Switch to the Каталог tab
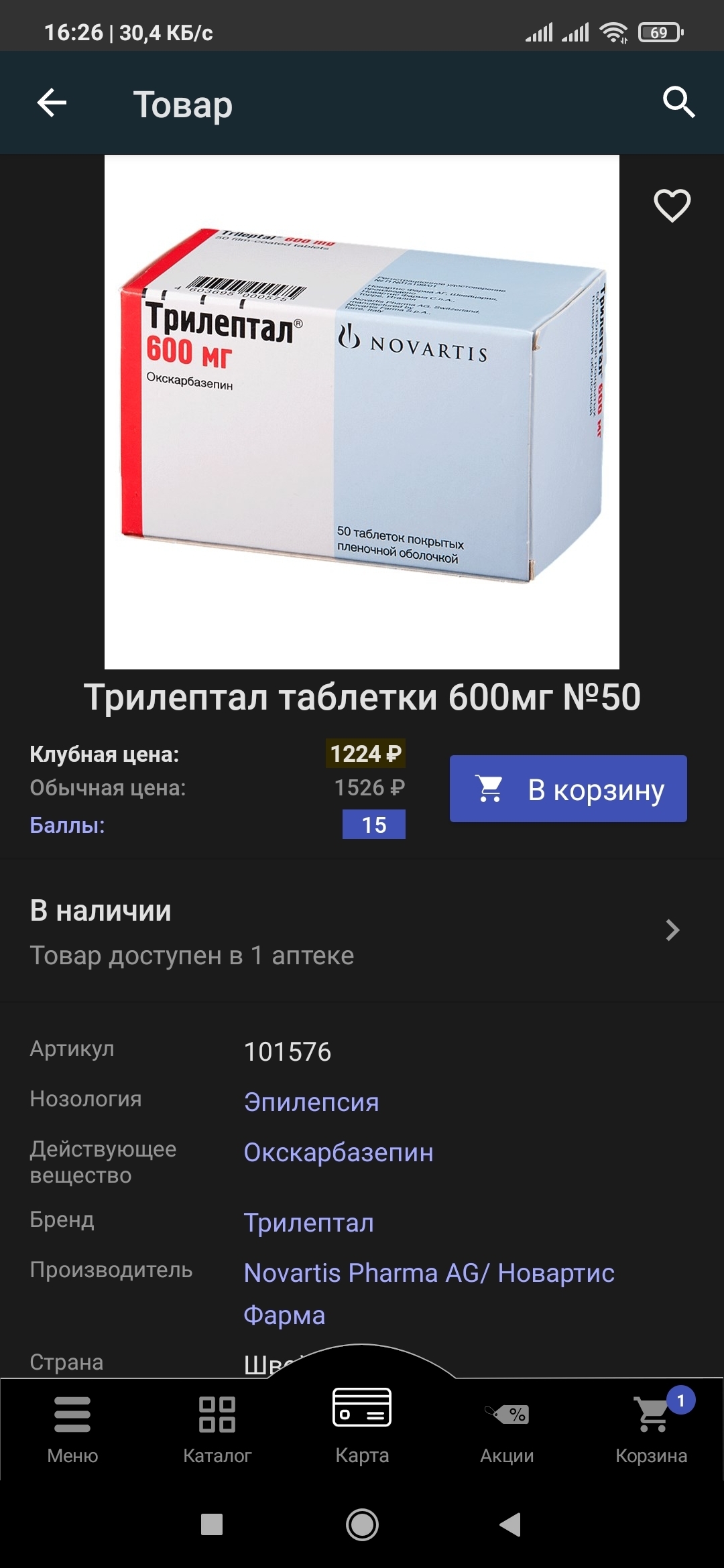The image size is (724, 1568). coord(217,1426)
